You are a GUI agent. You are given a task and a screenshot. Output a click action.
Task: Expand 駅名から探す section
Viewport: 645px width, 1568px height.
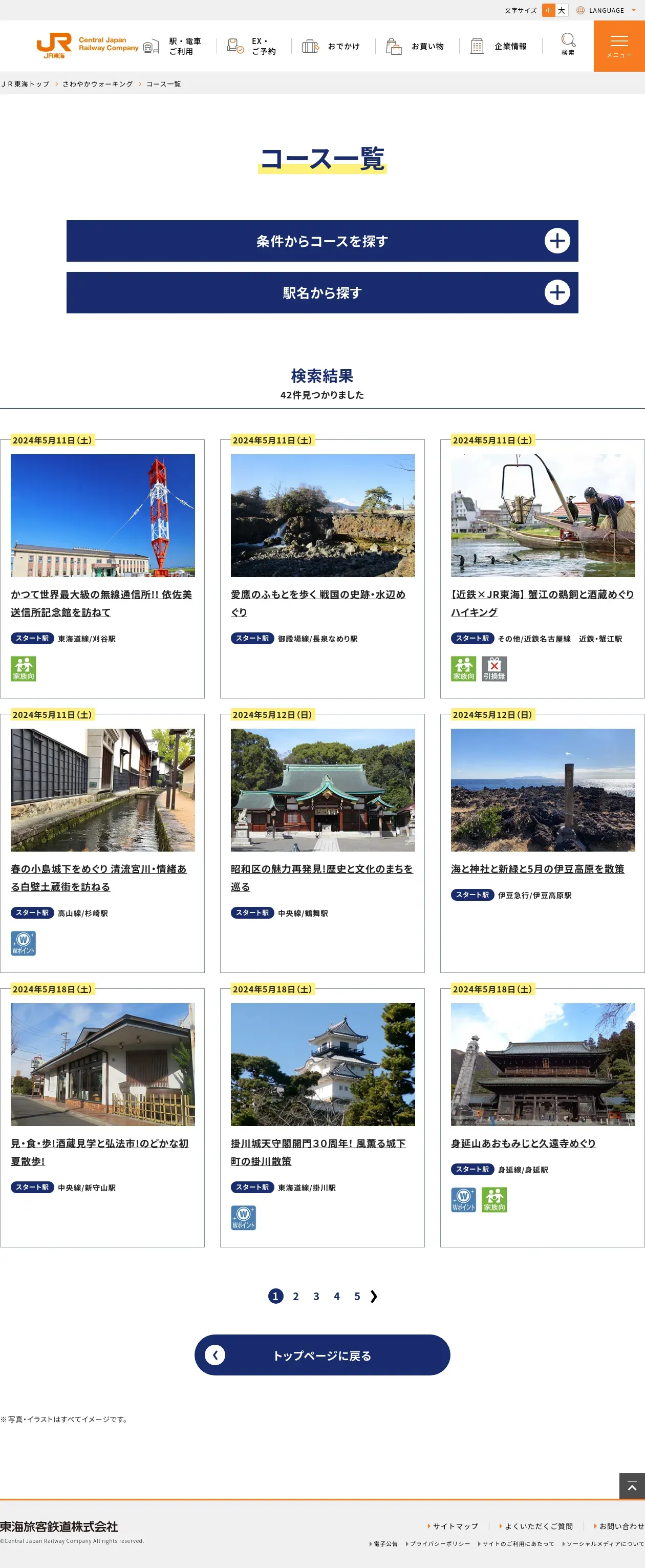322,293
